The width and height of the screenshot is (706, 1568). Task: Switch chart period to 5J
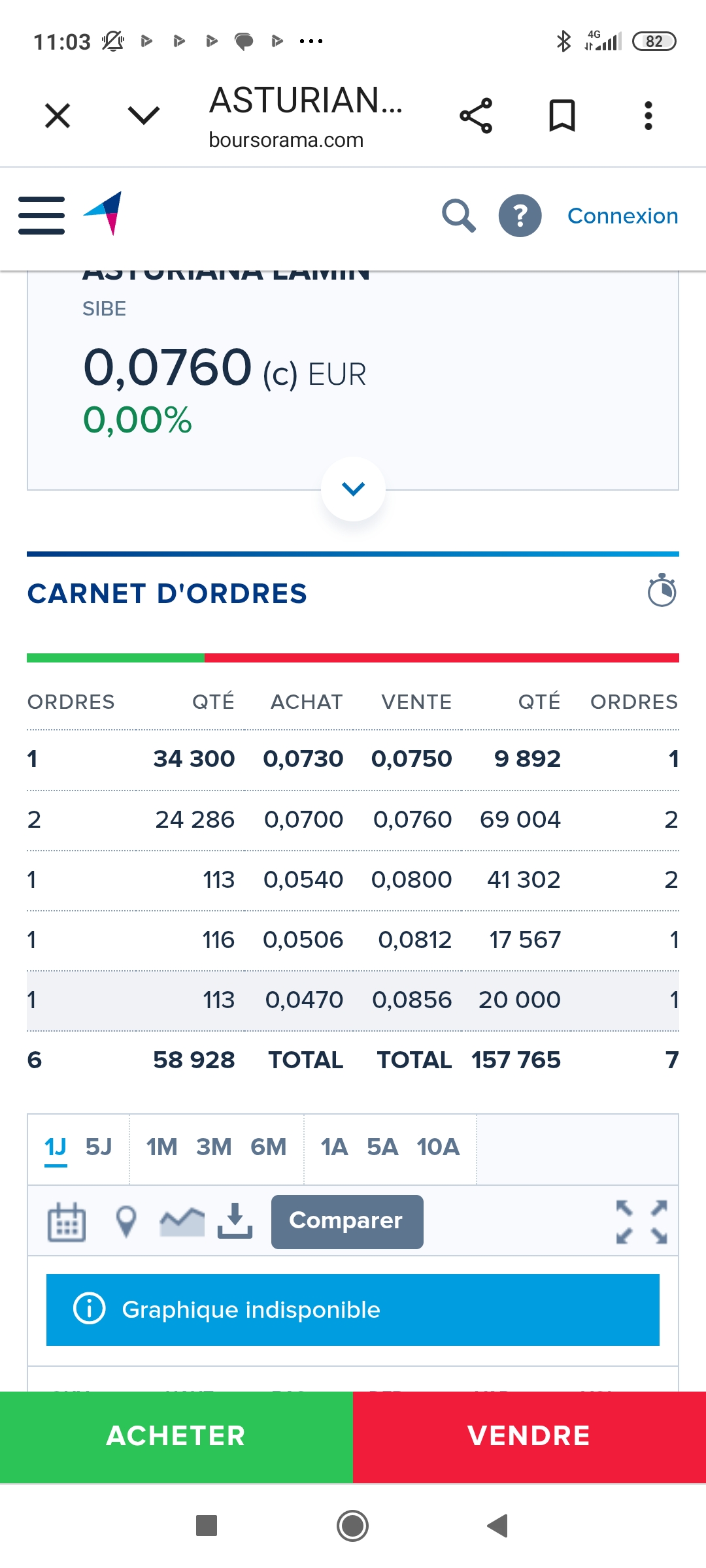point(99,1147)
